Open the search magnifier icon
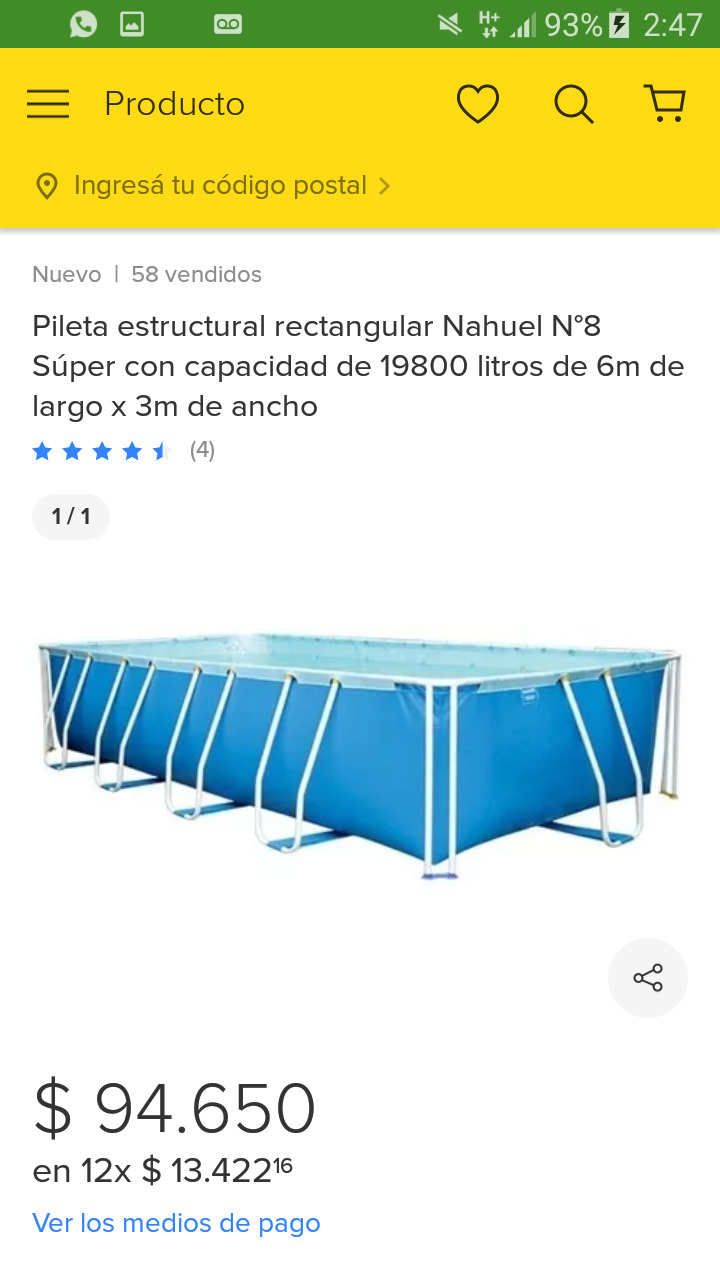 tap(573, 104)
